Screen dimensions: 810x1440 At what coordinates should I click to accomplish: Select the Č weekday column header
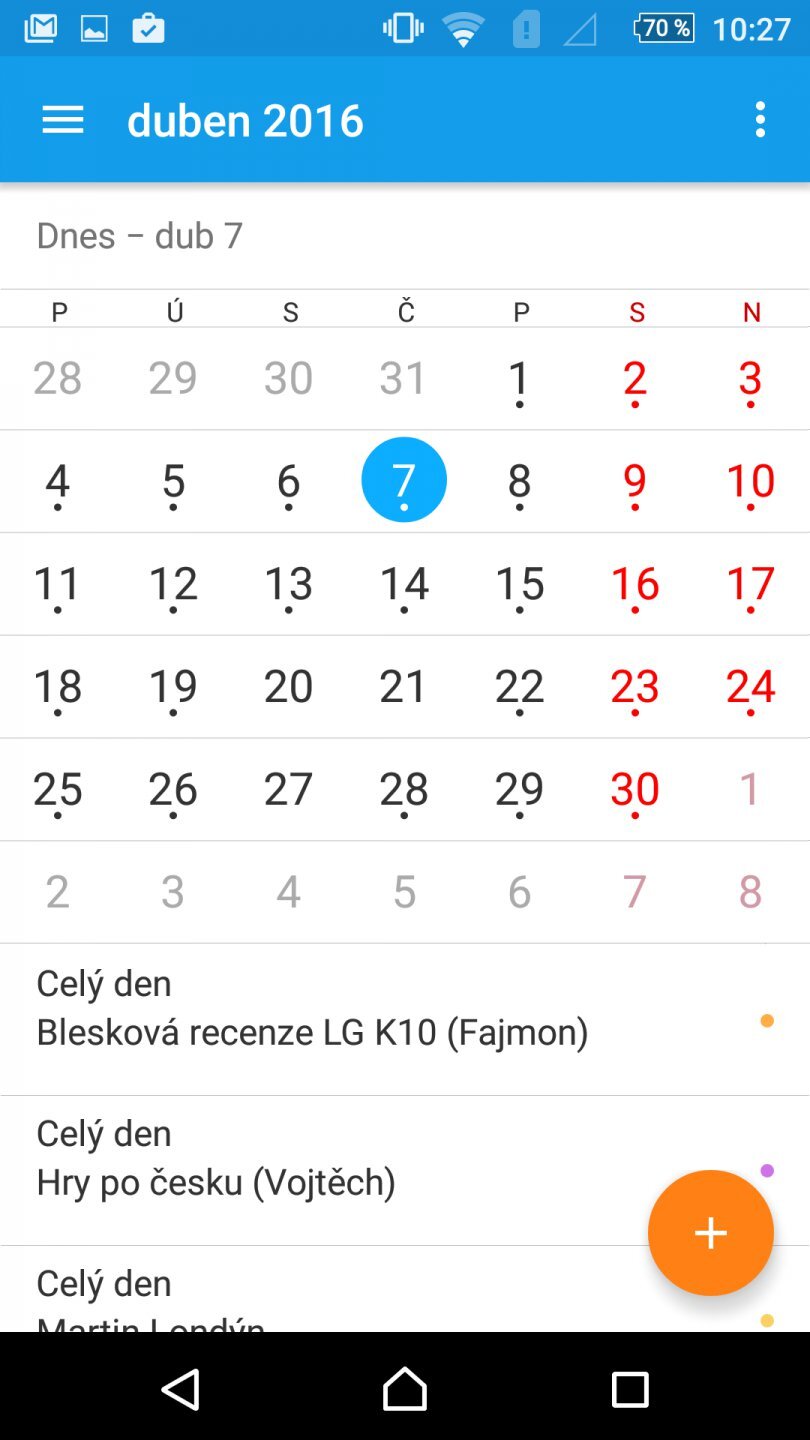click(405, 311)
